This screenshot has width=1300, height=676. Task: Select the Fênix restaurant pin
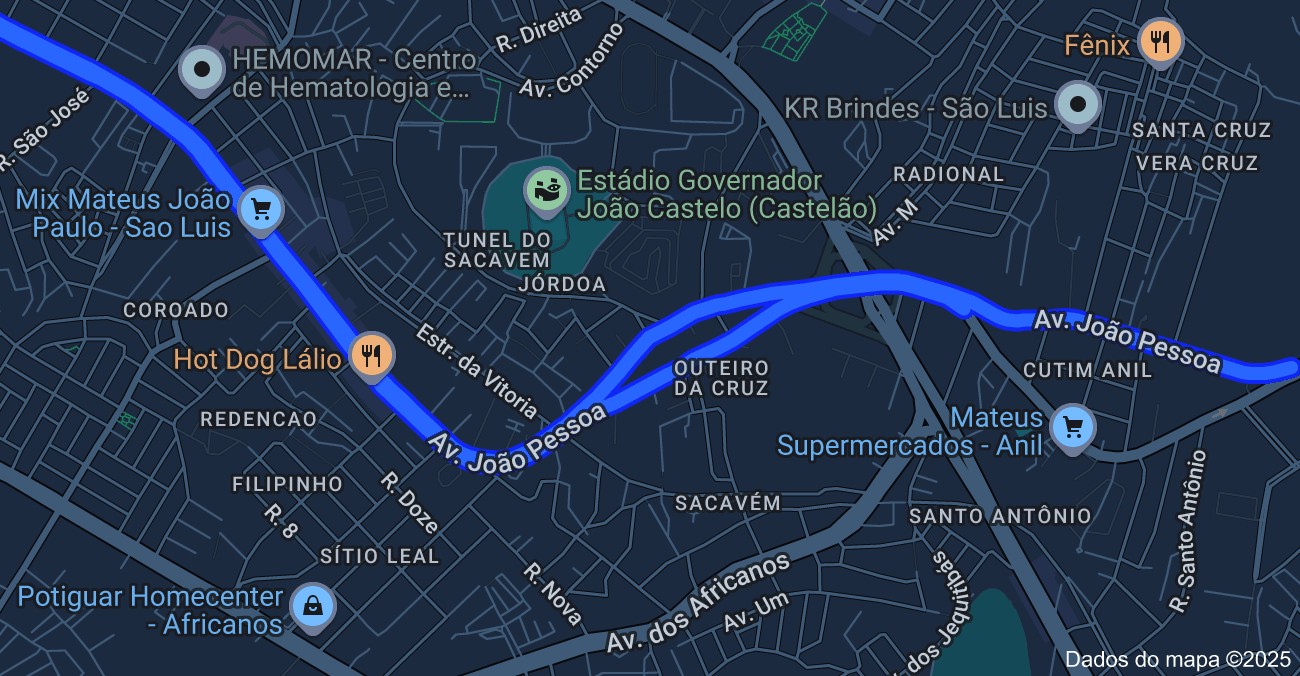tap(1160, 42)
